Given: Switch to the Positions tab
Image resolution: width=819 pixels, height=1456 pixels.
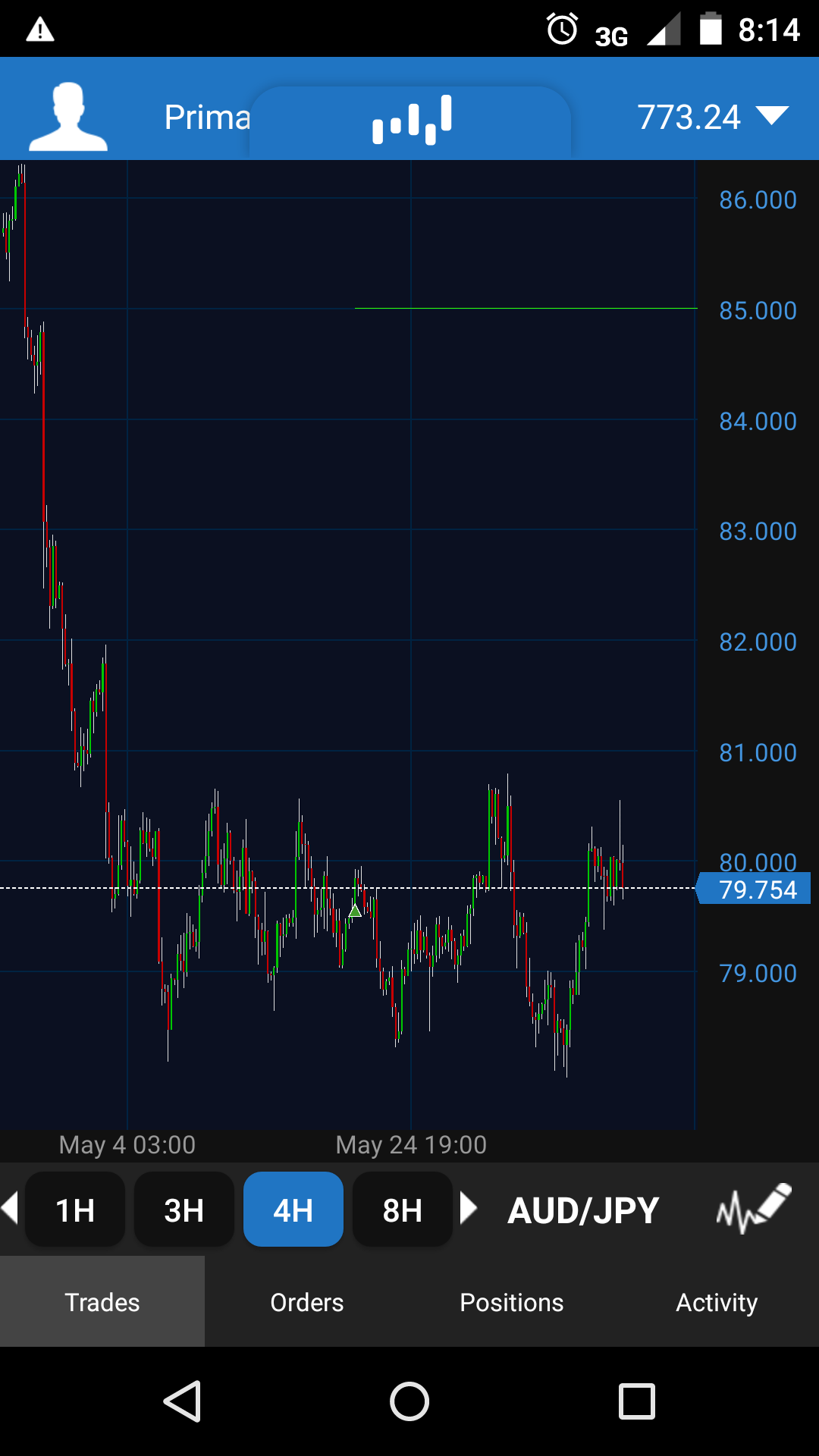Looking at the screenshot, I should coord(512,1302).
